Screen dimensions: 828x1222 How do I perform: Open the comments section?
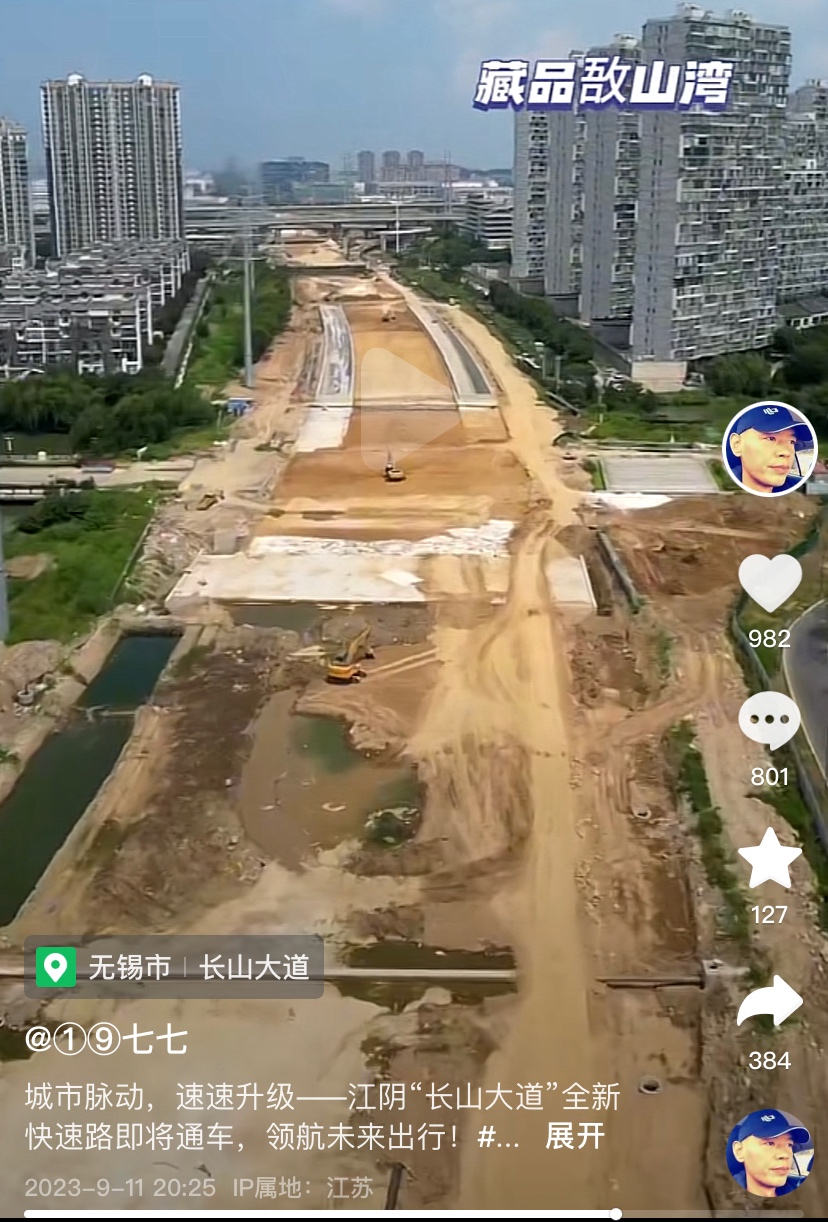[769, 720]
